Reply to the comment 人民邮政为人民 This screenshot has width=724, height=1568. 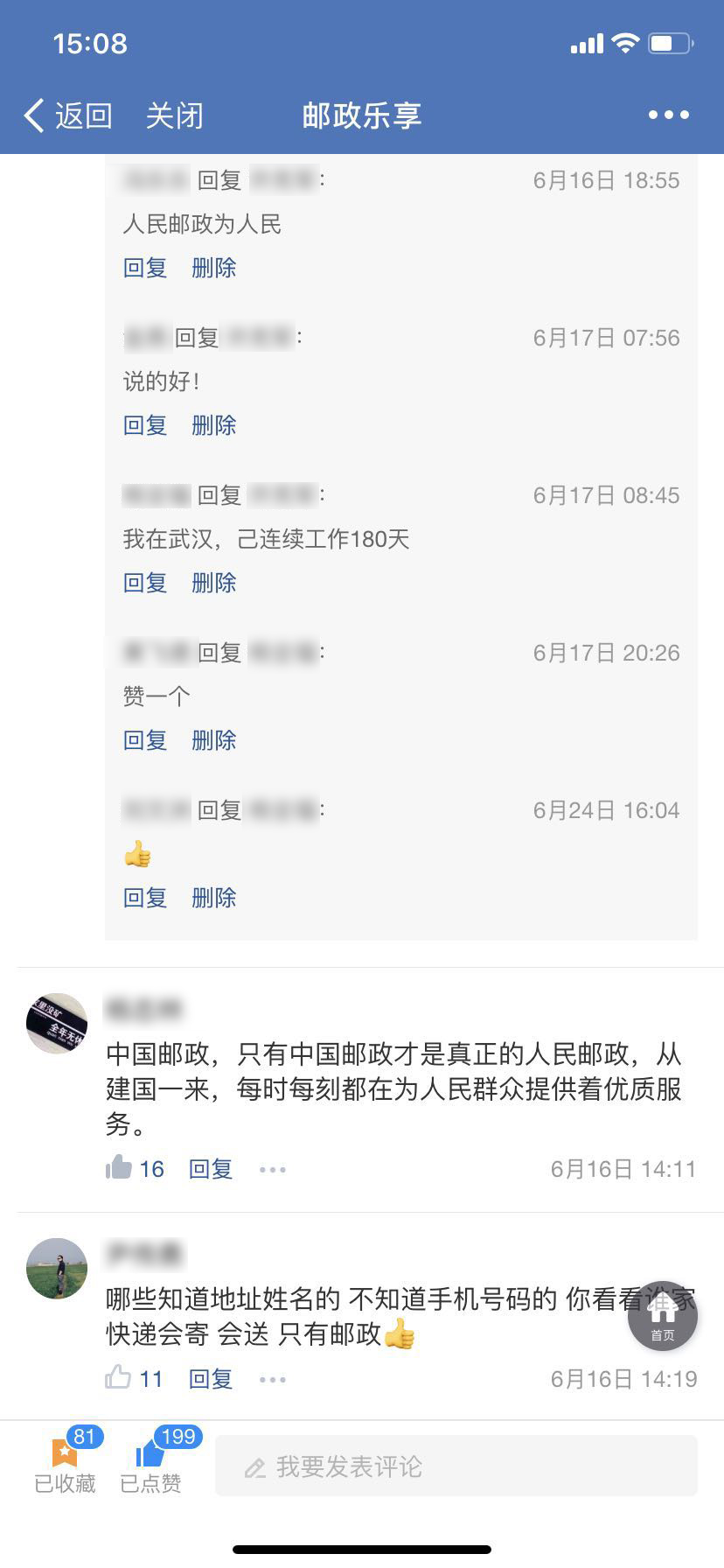[x=145, y=268]
